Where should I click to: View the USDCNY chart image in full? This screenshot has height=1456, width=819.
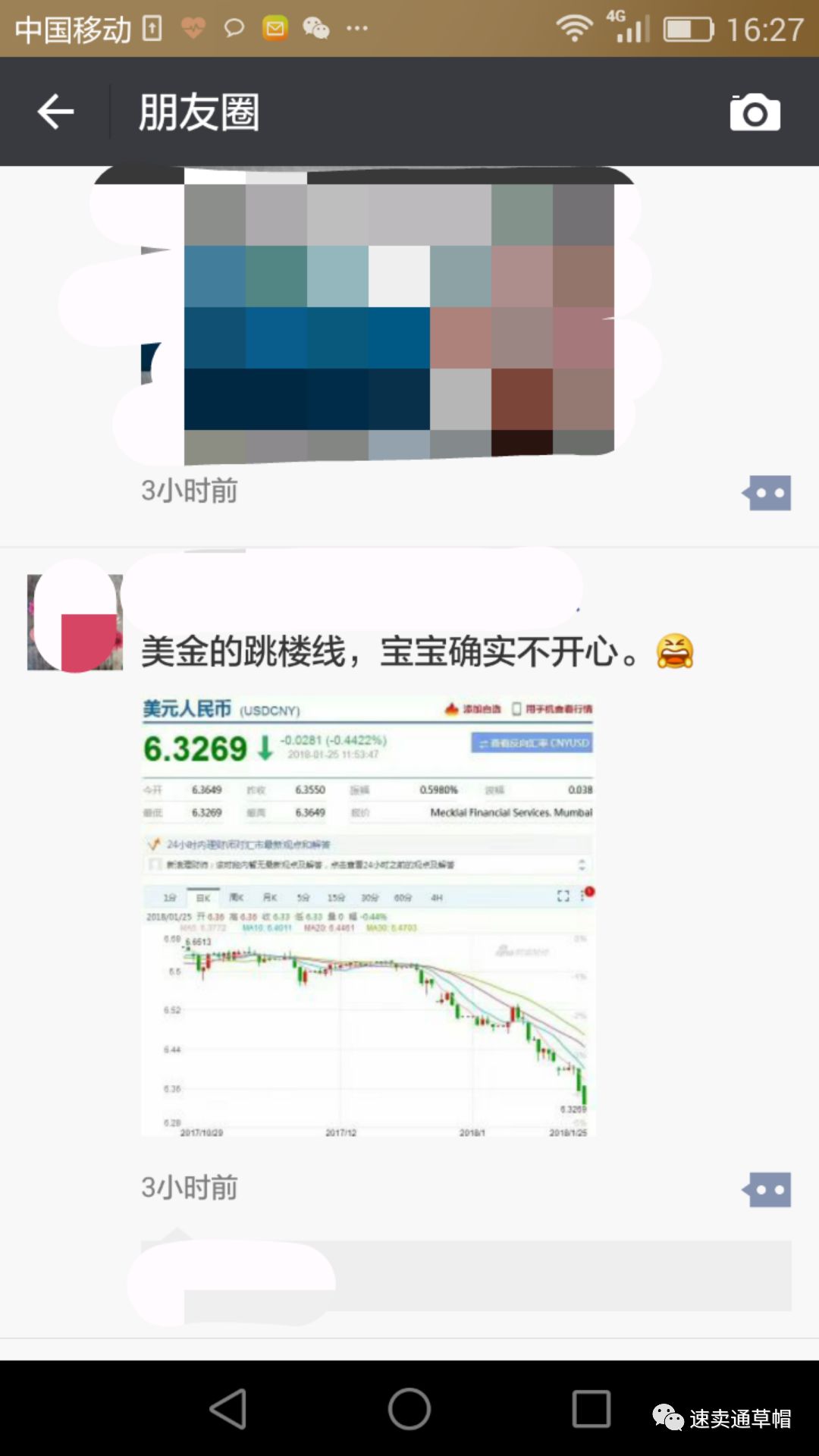pos(369,916)
